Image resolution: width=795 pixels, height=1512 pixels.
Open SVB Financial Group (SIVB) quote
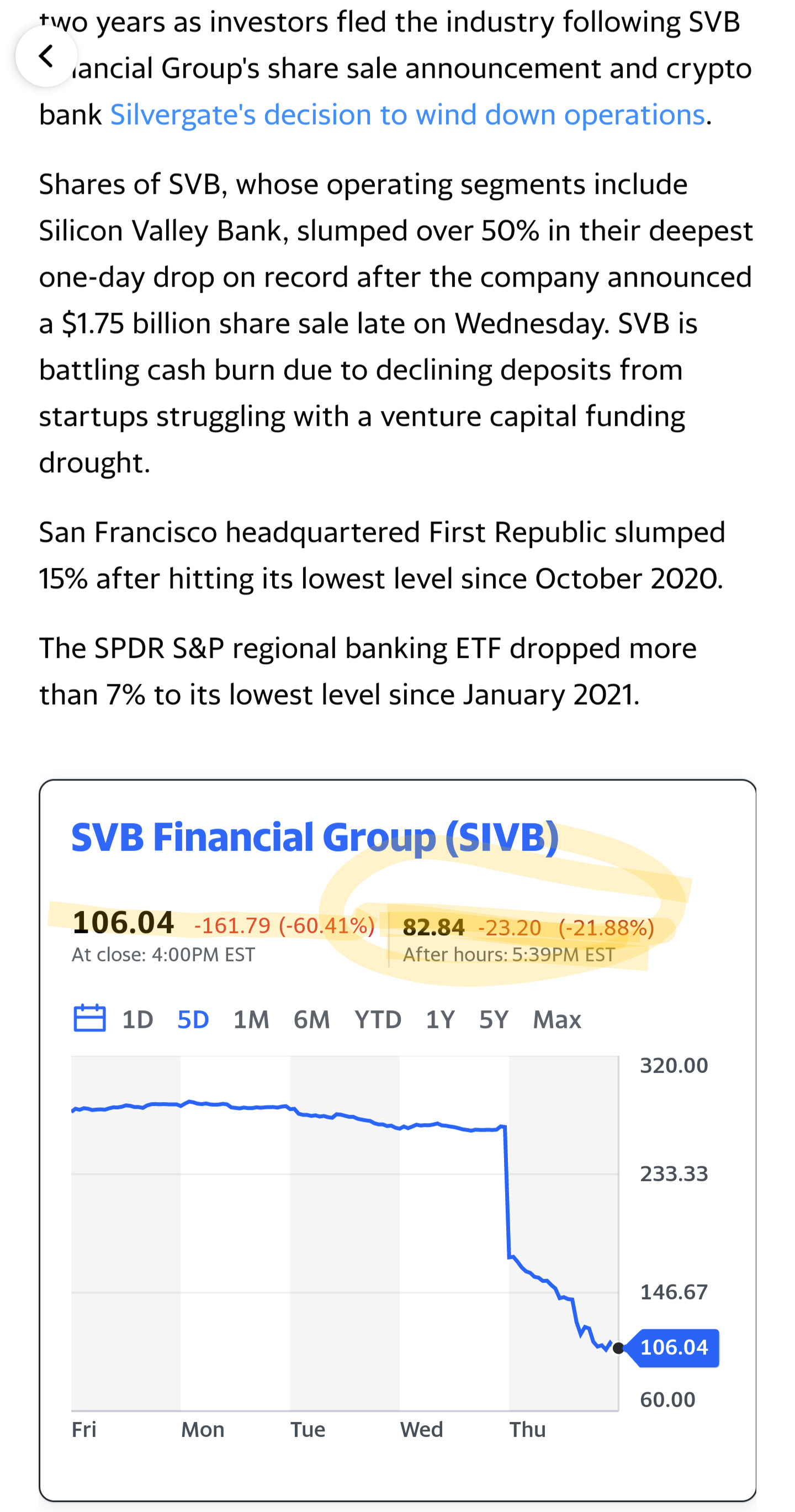click(315, 836)
